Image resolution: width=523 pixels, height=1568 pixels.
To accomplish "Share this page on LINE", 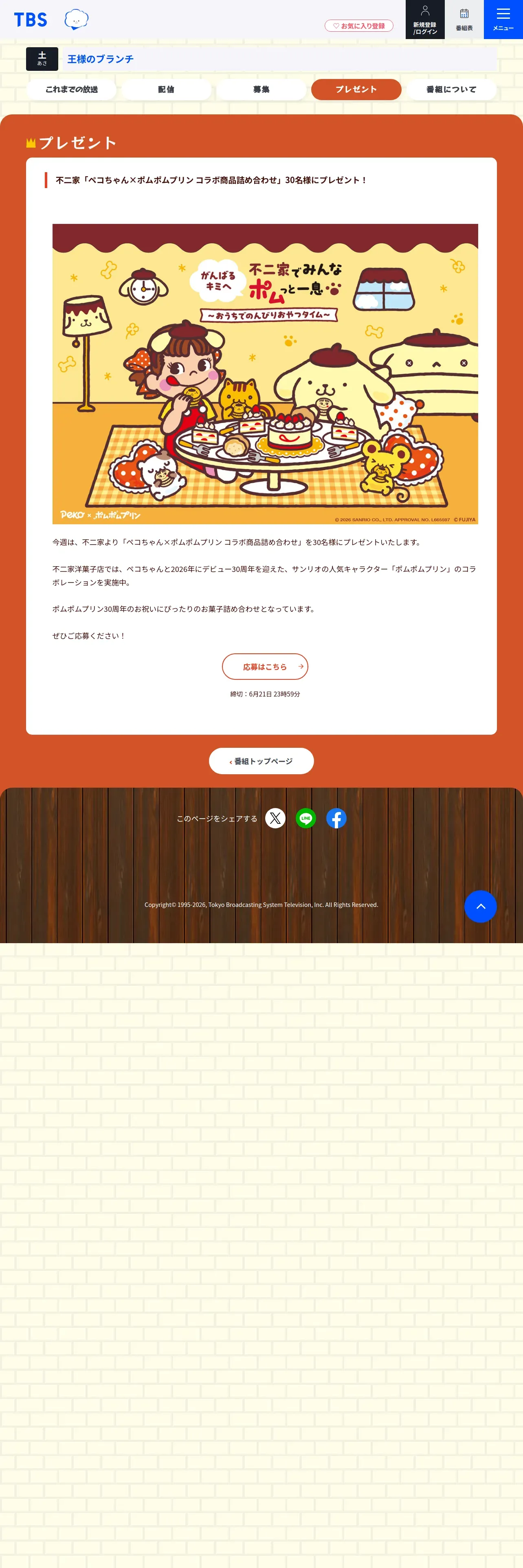I will point(305,818).
